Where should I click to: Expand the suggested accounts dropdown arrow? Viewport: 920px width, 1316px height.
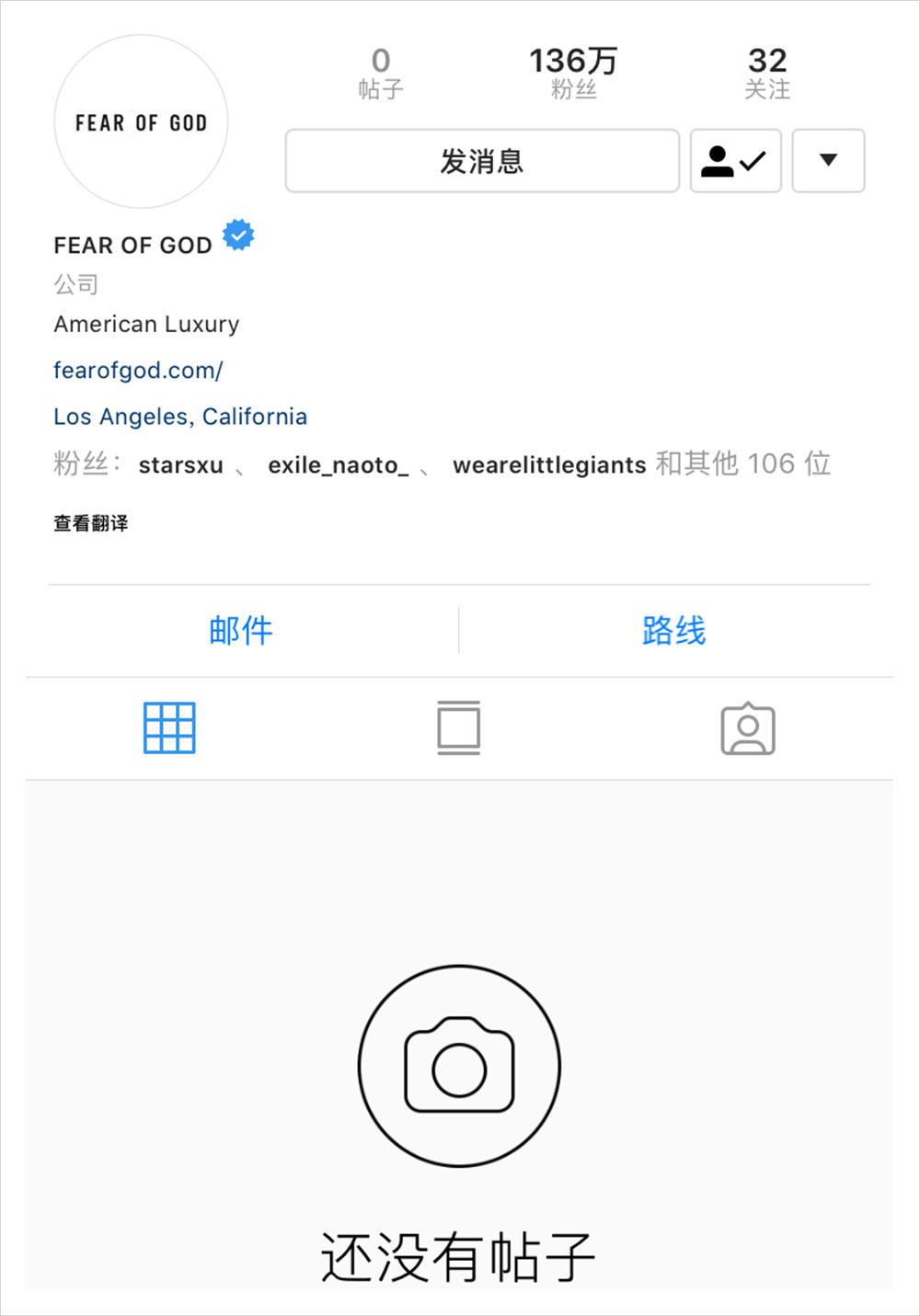click(828, 161)
